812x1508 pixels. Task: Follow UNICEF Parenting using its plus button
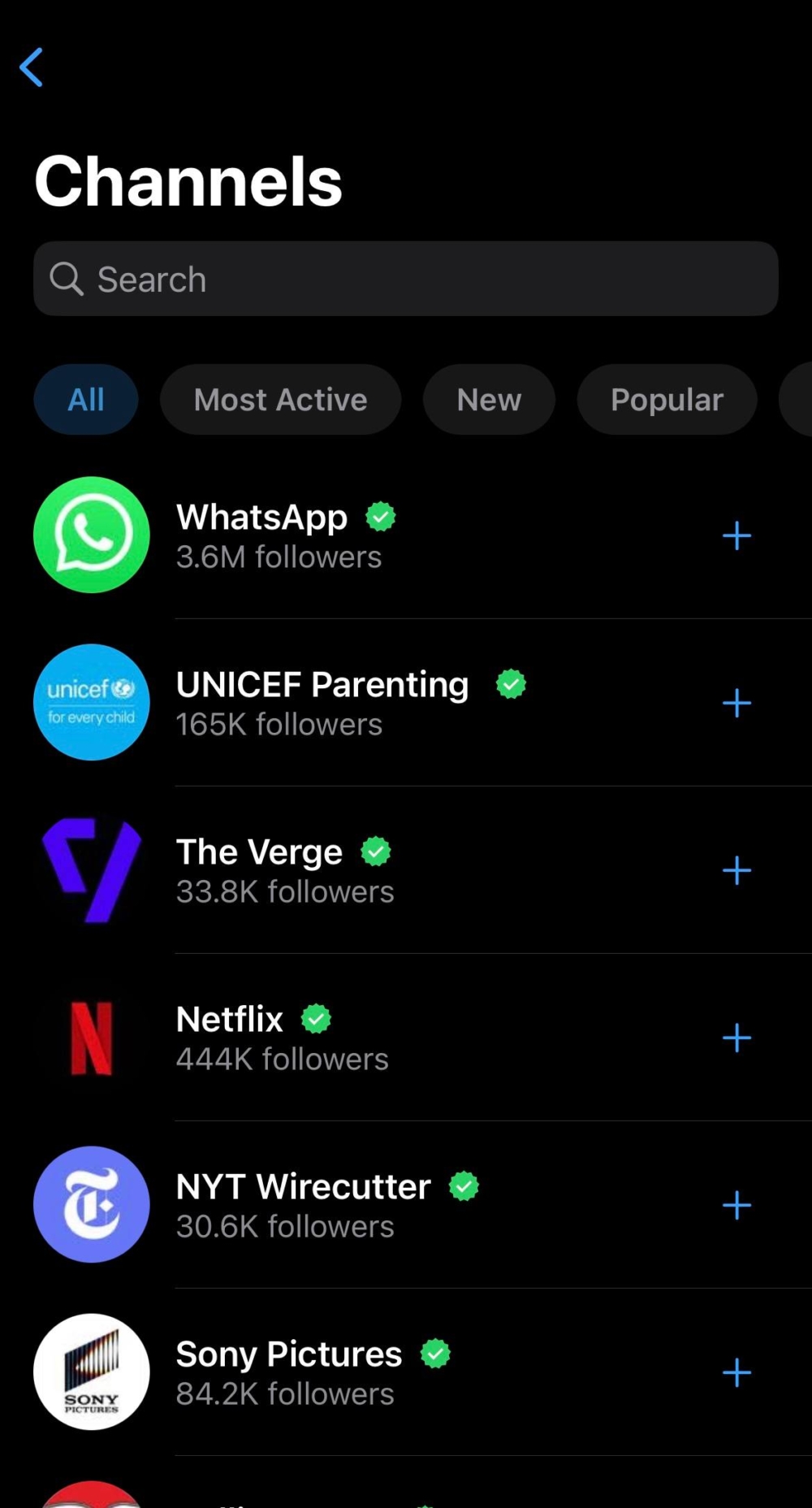point(736,704)
